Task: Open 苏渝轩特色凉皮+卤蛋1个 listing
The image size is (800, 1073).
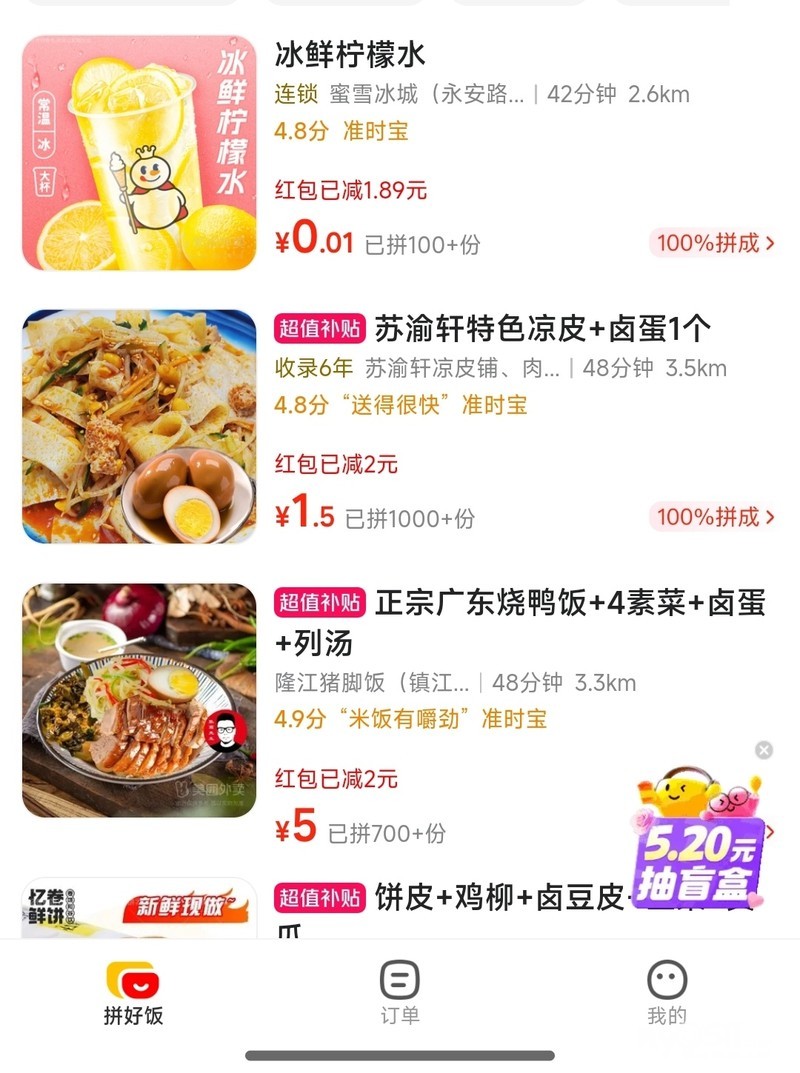Action: (542, 329)
